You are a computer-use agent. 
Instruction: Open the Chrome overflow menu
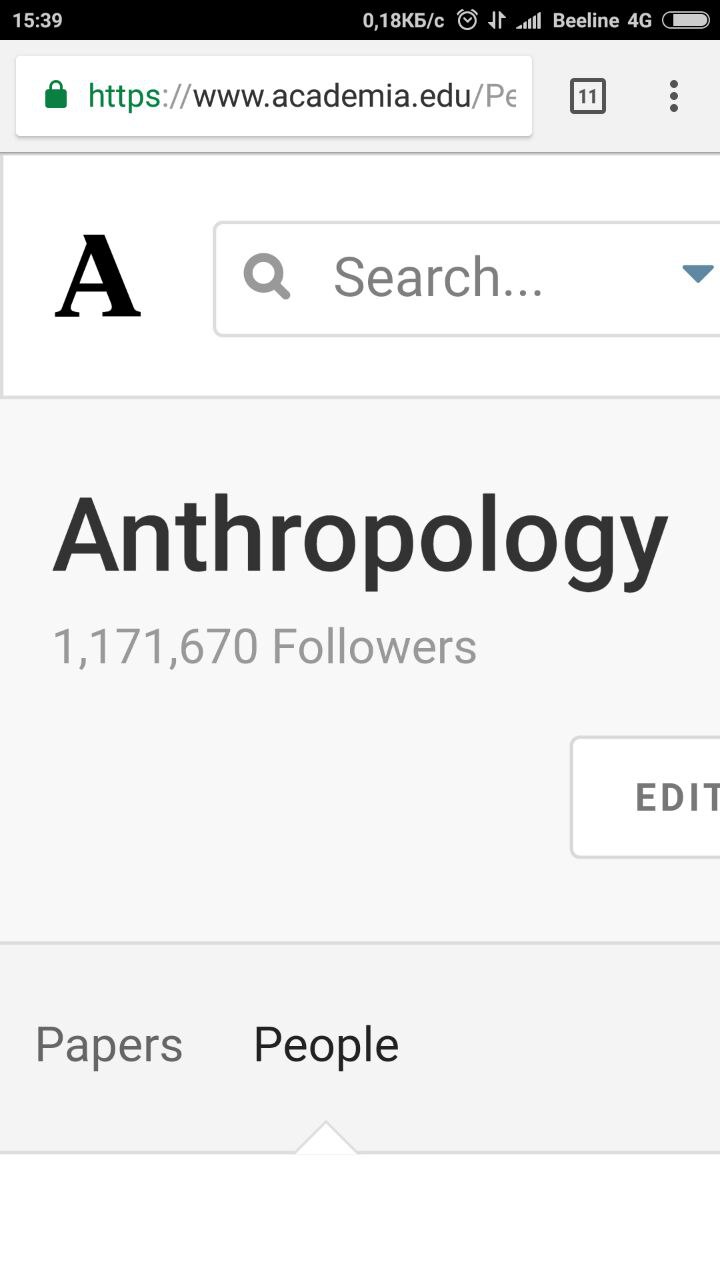click(674, 96)
